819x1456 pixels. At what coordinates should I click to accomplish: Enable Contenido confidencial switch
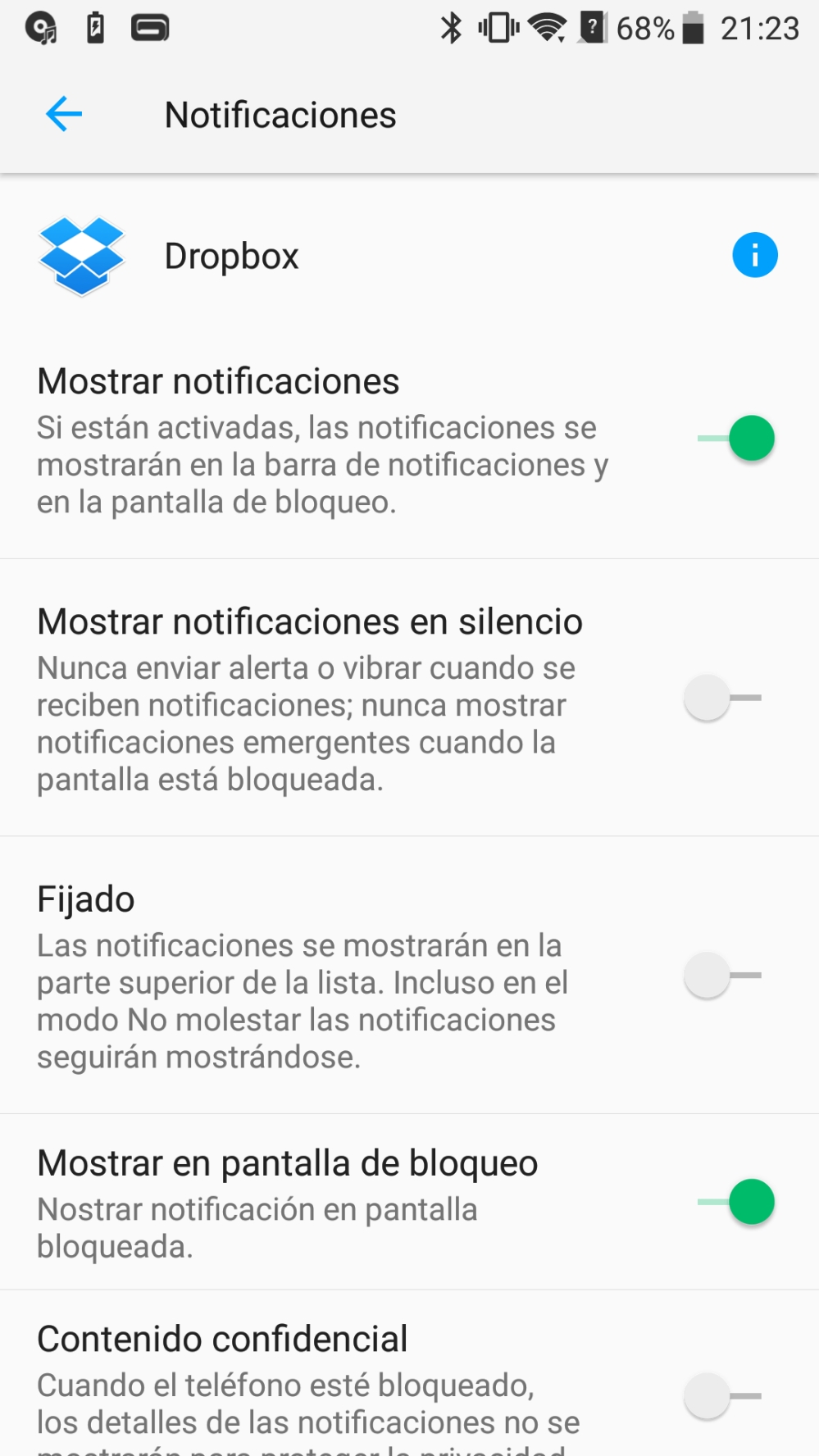tap(723, 1396)
